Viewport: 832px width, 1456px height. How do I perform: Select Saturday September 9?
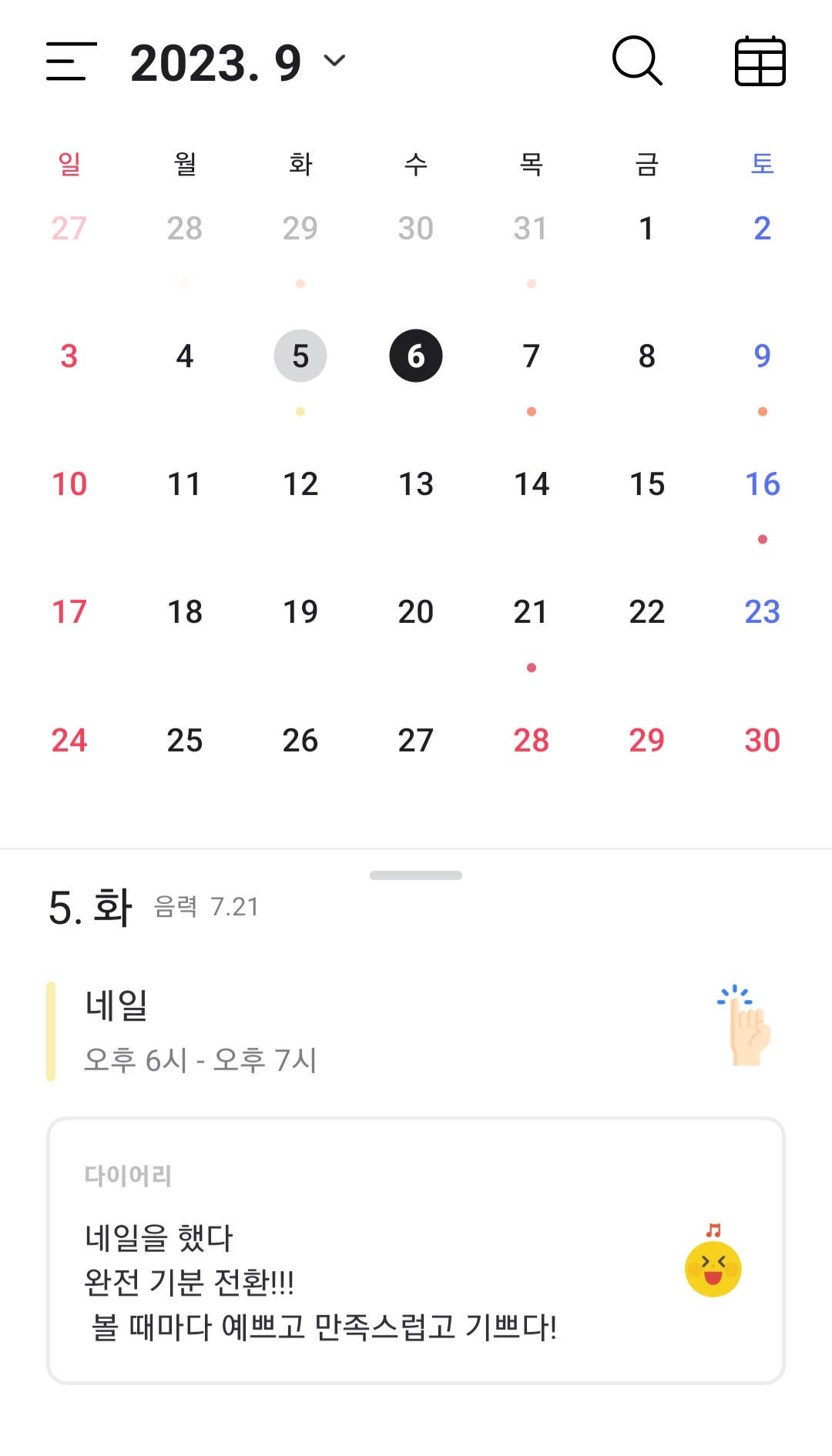pos(762,356)
